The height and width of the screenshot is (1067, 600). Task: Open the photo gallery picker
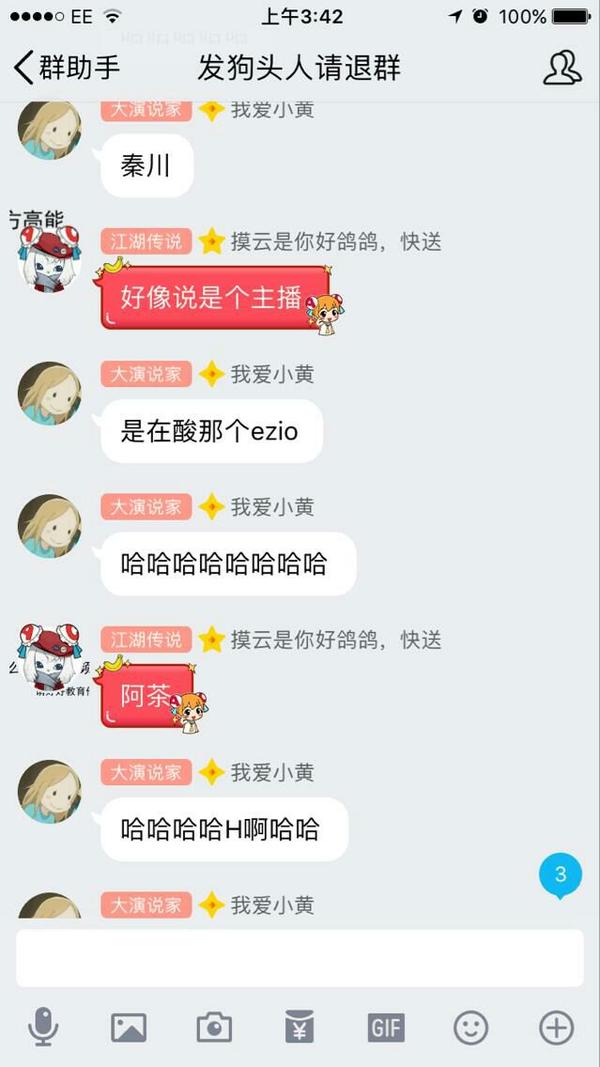(x=128, y=1027)
